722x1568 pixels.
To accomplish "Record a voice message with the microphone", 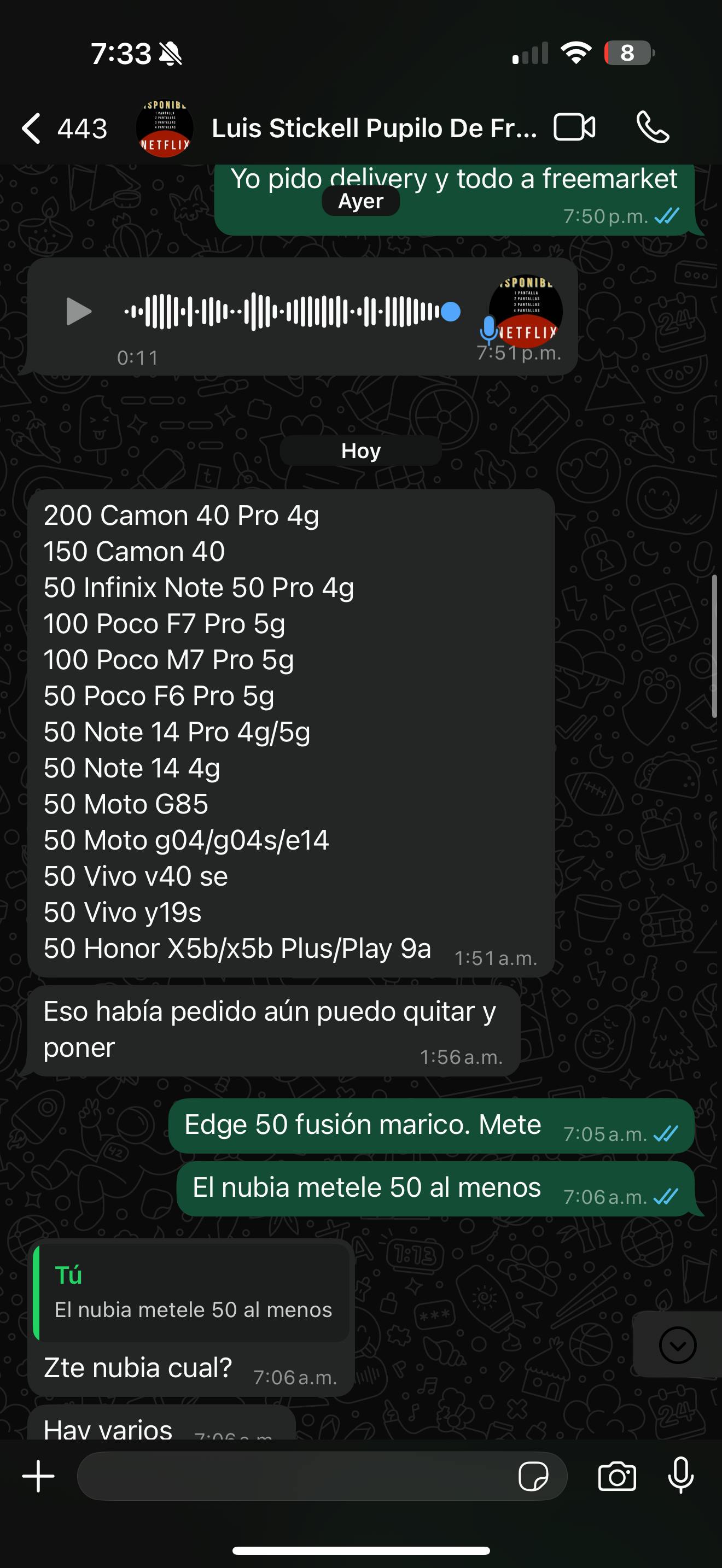I will coord(680,1476).
